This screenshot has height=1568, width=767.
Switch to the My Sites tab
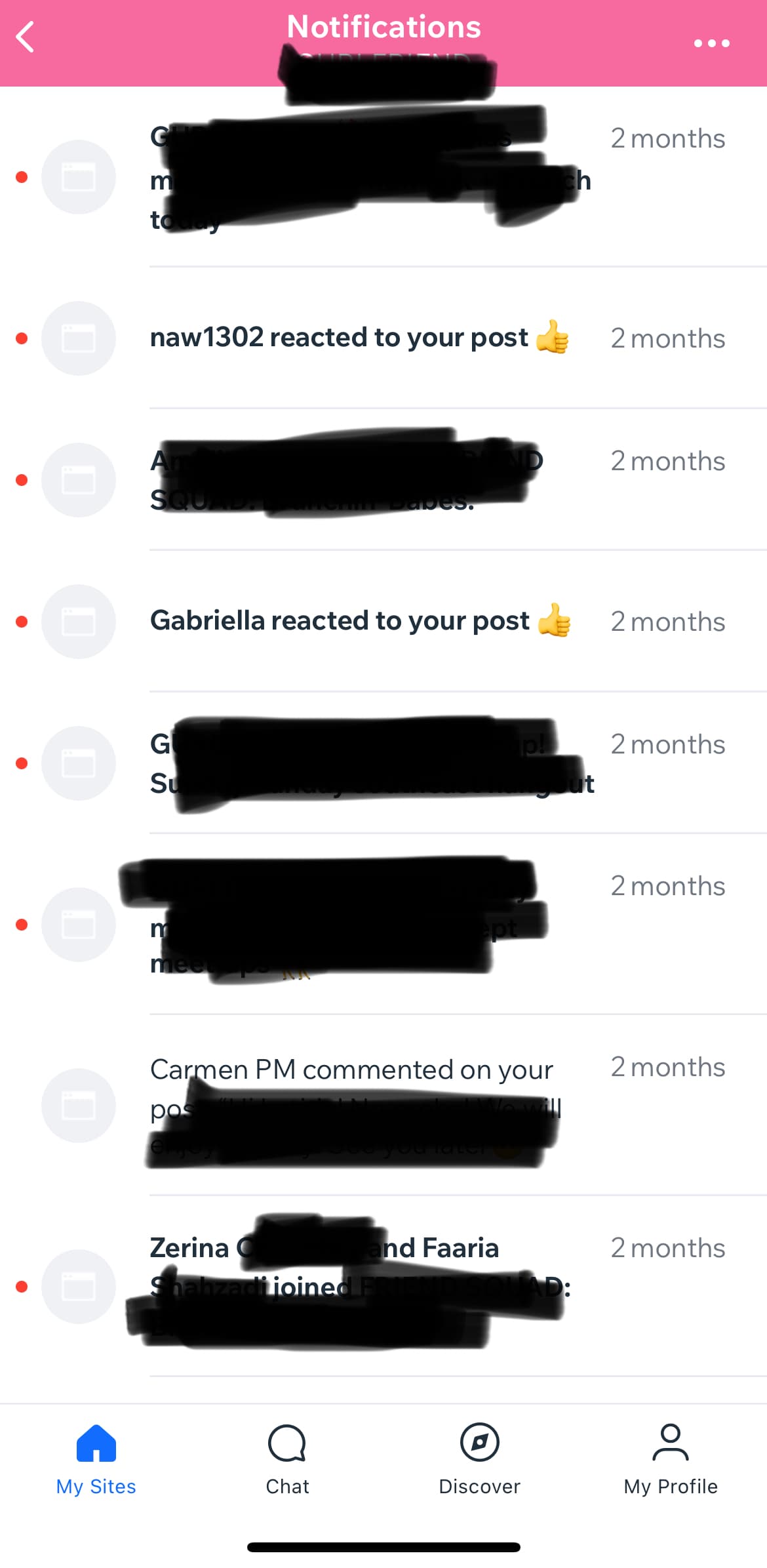coord(96,1460)
